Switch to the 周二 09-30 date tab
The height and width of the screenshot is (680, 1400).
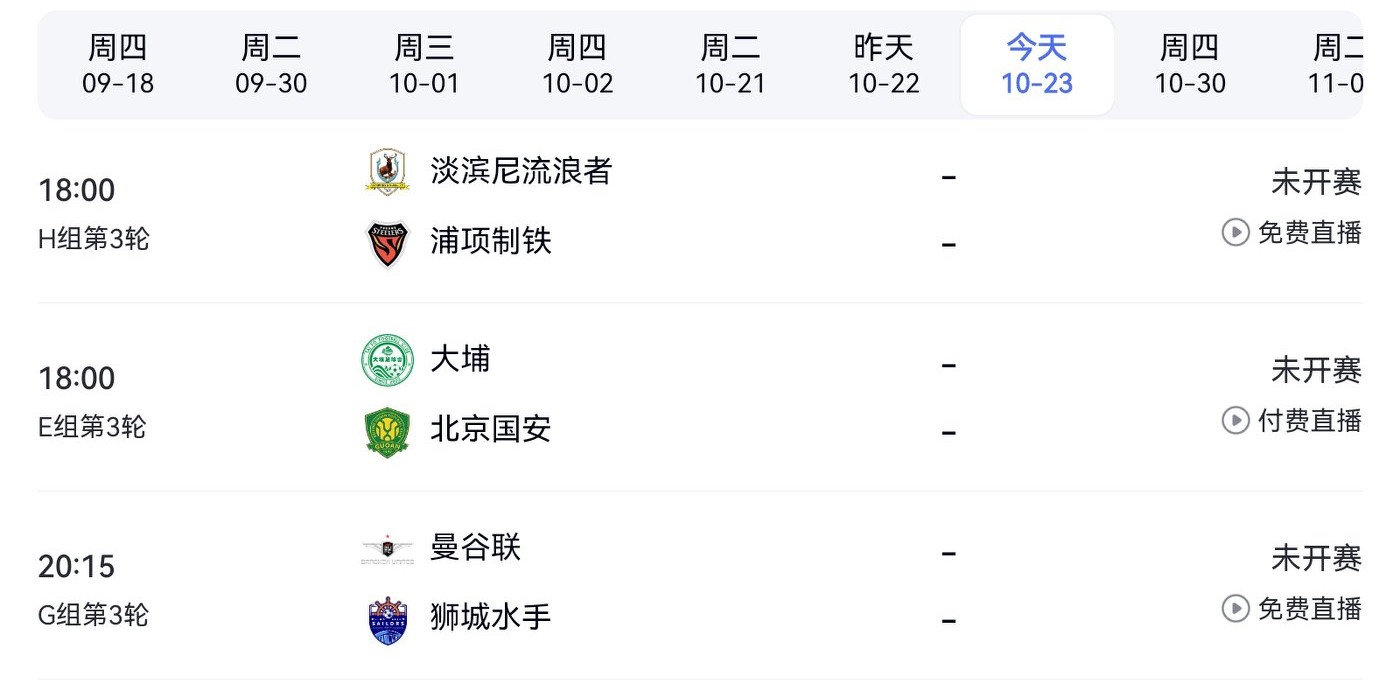pyautogui.click(x=271, y=65)
